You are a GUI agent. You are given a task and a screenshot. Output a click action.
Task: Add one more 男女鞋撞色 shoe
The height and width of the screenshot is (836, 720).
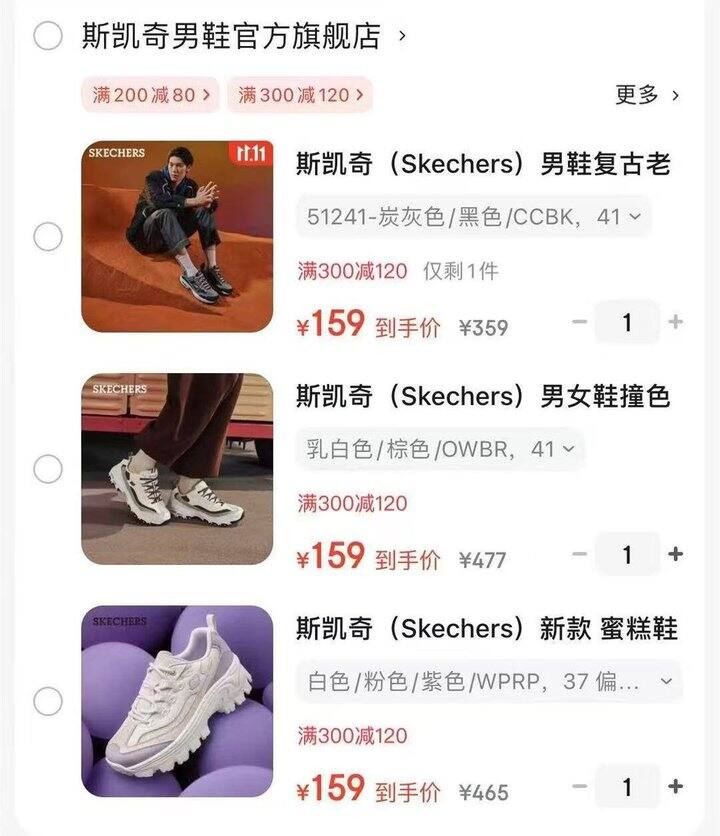pyautogui.click(x=676, y=554)
